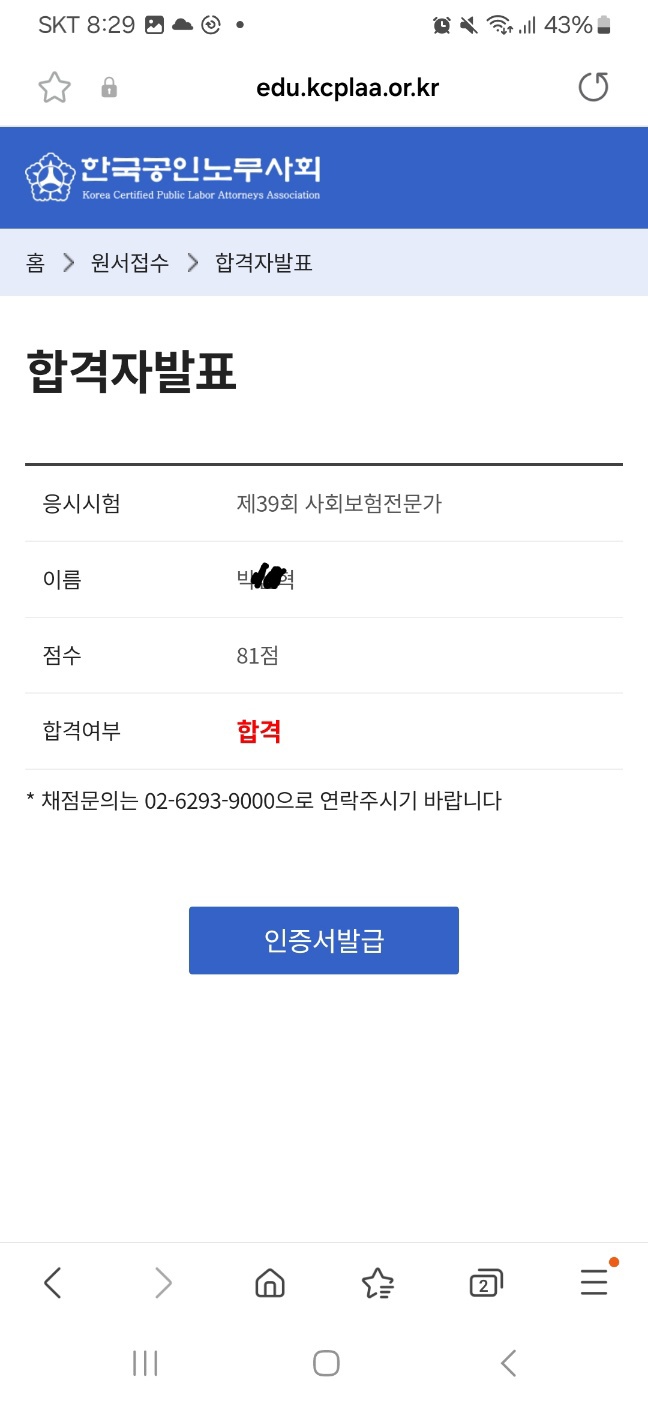Bookmark this page with the star icon
The width and height of the screenshot is (648, 1404).
pyautogui.click(x=55, y=88)
